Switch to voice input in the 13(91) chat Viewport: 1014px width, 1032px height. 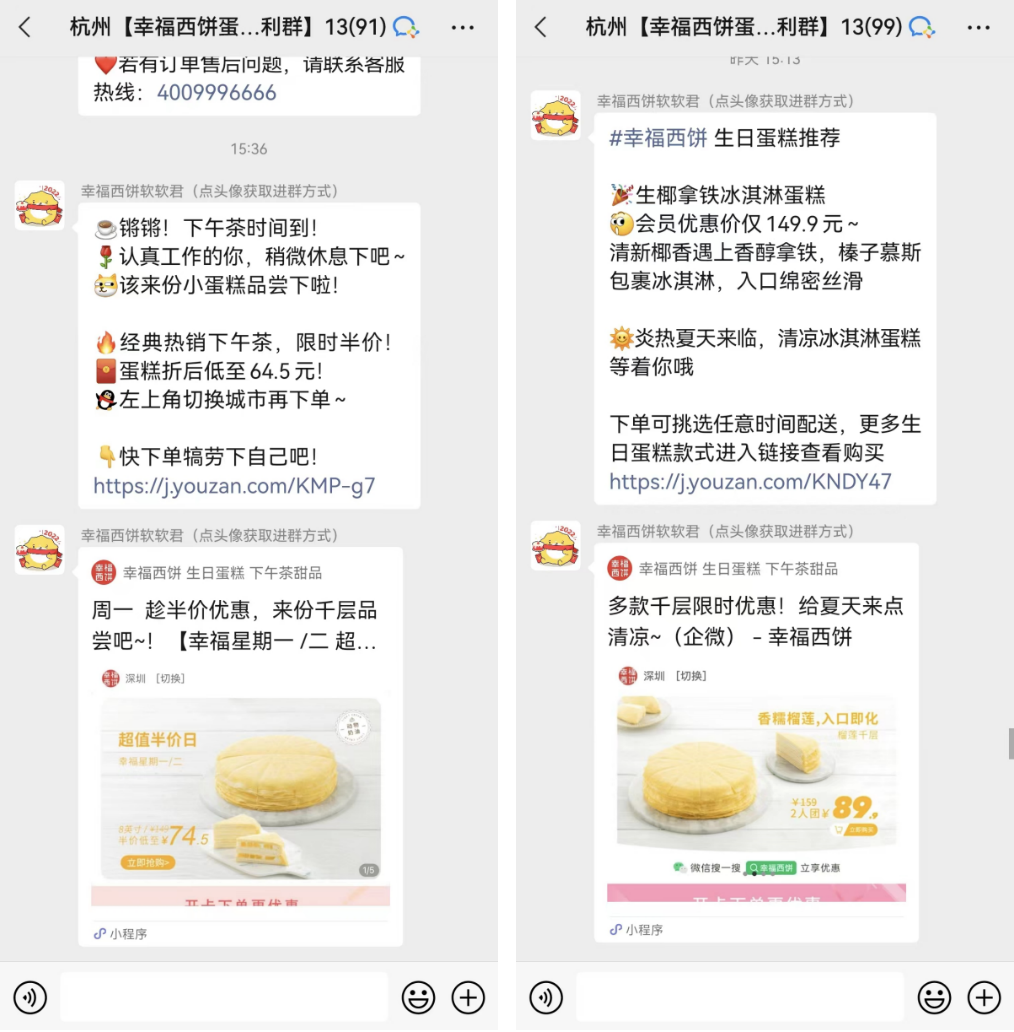(30, 997)
